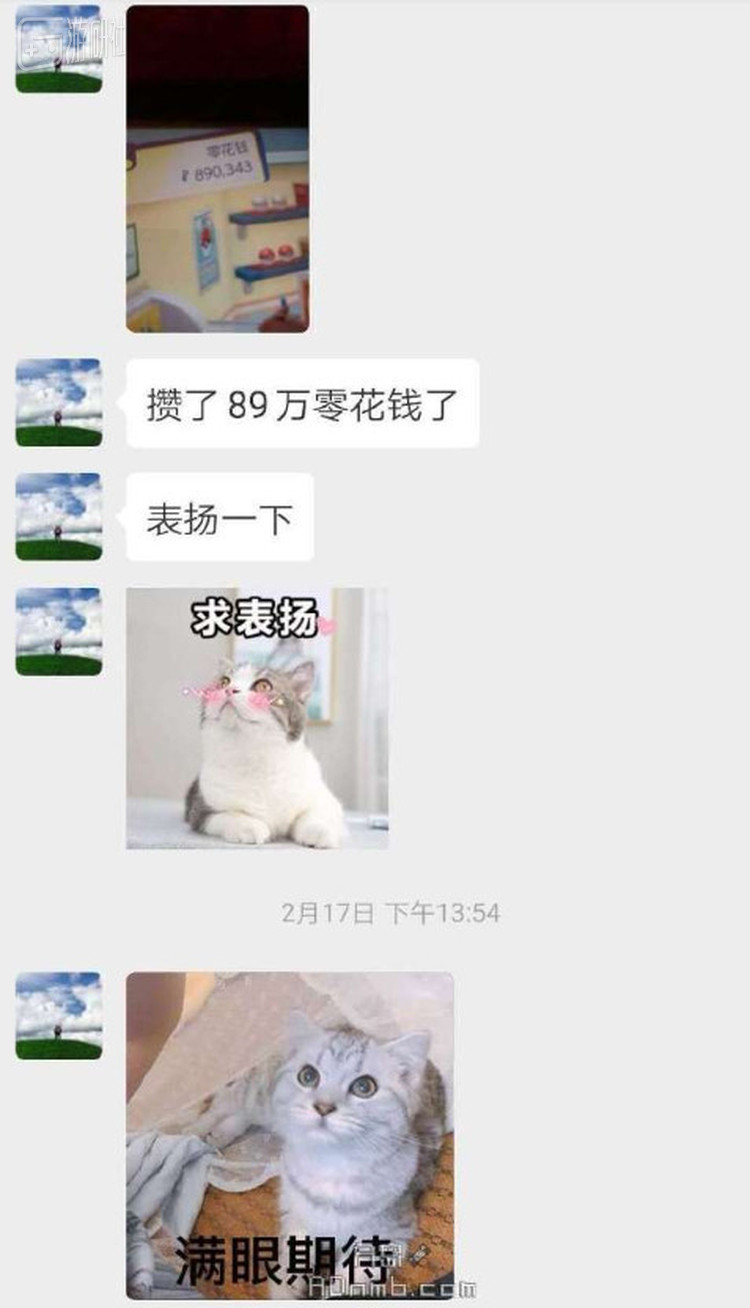Open sender profile beside 攒了89万零花钱了 message

point(59,403)
